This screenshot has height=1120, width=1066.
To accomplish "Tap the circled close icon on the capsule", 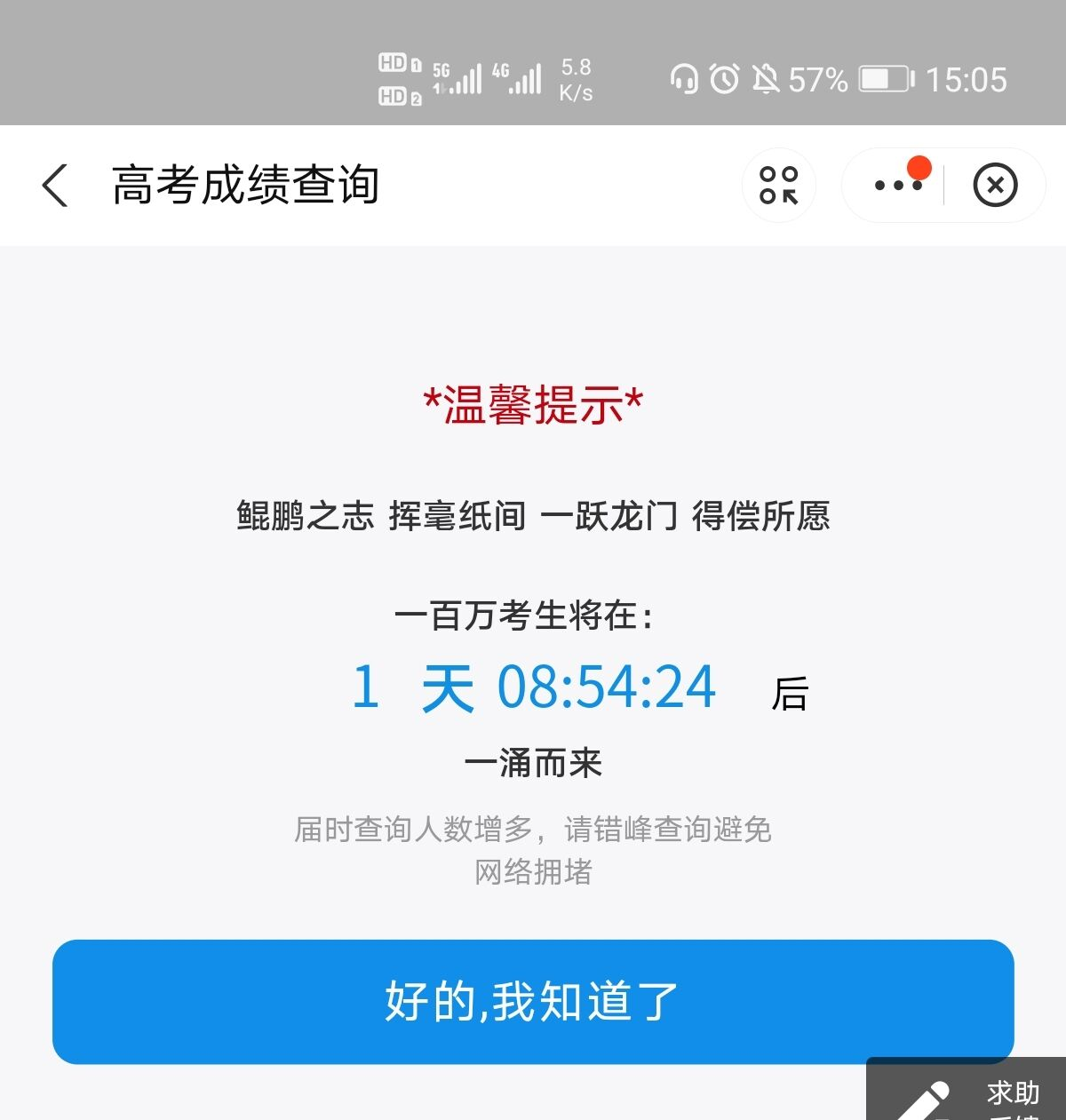I will (x=995, y=185).
